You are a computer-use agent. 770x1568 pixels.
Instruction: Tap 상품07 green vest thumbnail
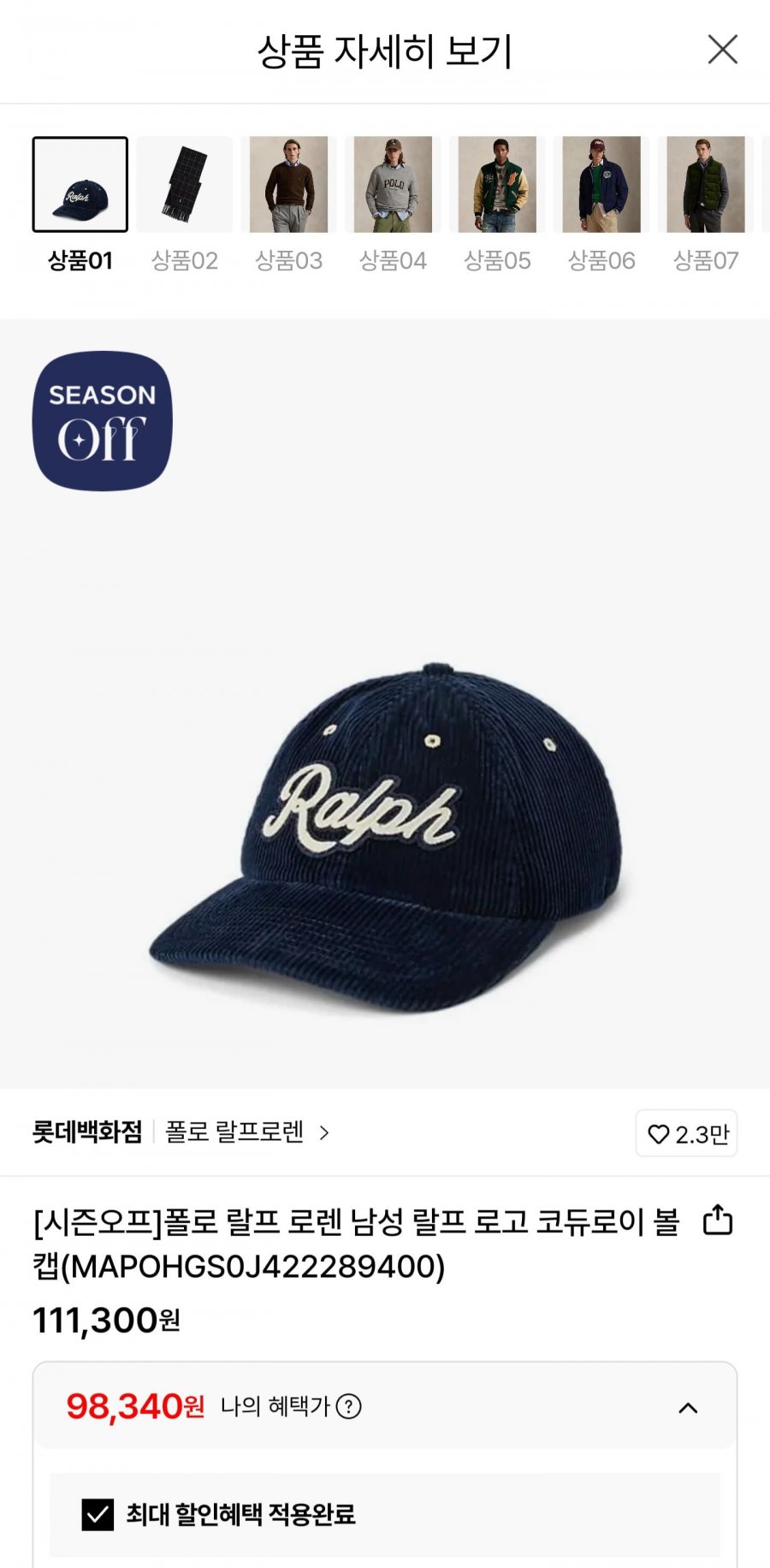(707, 185)
